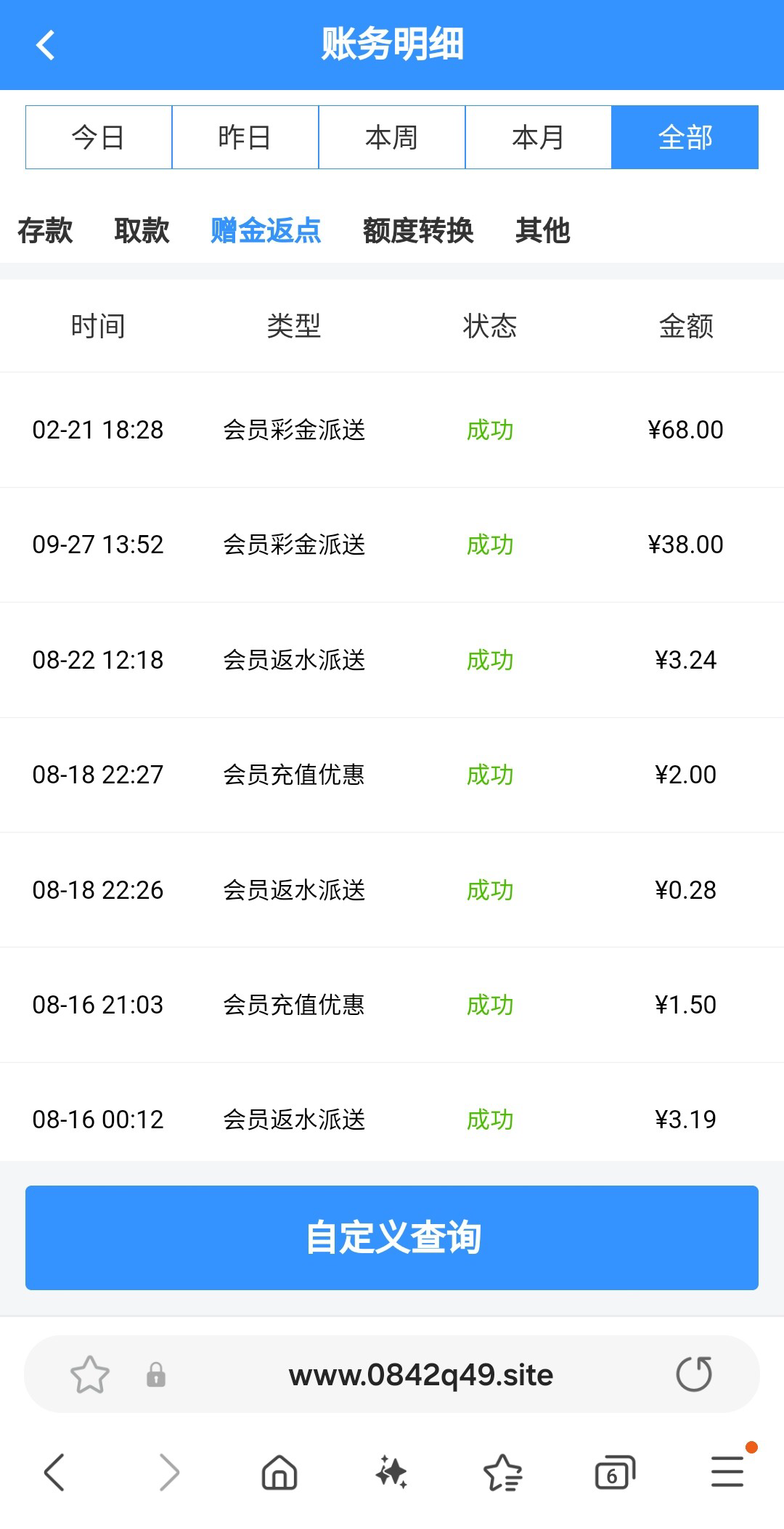Image resolution: width=784 pixels, height=1529 pixels.
Task: Open the browser AI assistant sparkle
Action: pos(391,1473)
